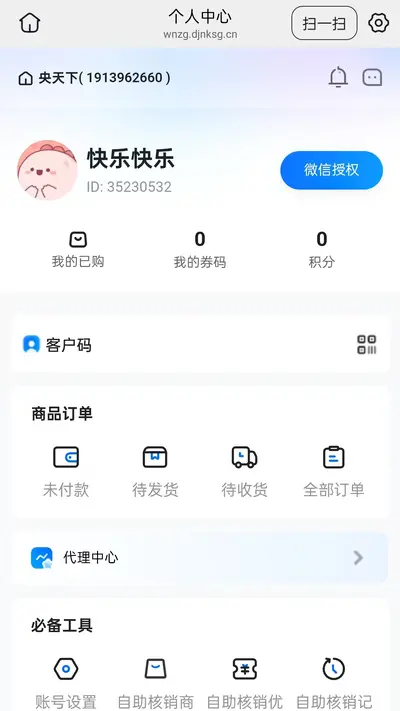Screen dimensions: 400x711
Task: View 我的券码 coupons
Action: pyautogui.click(x=200, y=250)
